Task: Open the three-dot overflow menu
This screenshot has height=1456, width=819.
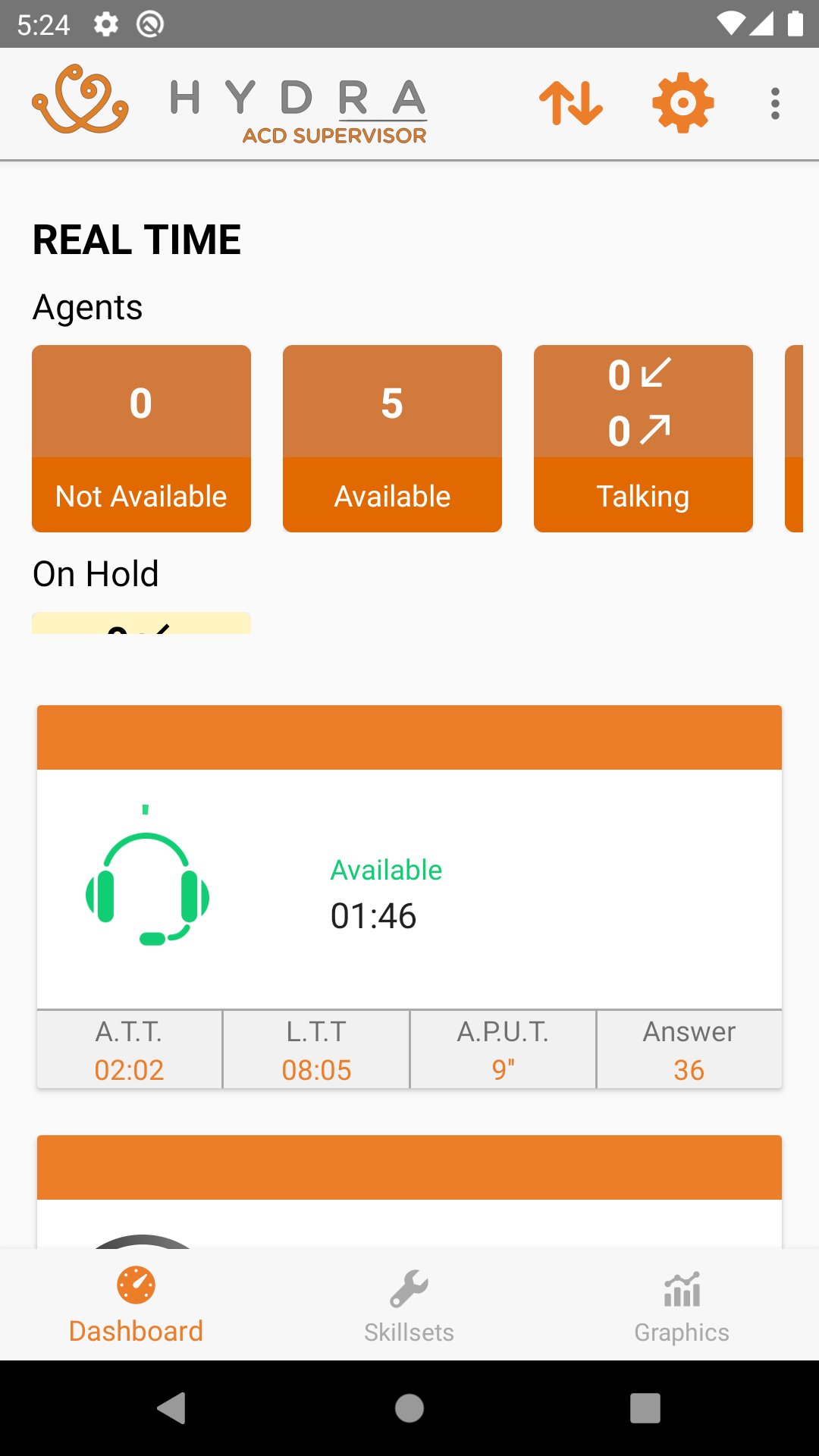Action: [x=774, y=103]
